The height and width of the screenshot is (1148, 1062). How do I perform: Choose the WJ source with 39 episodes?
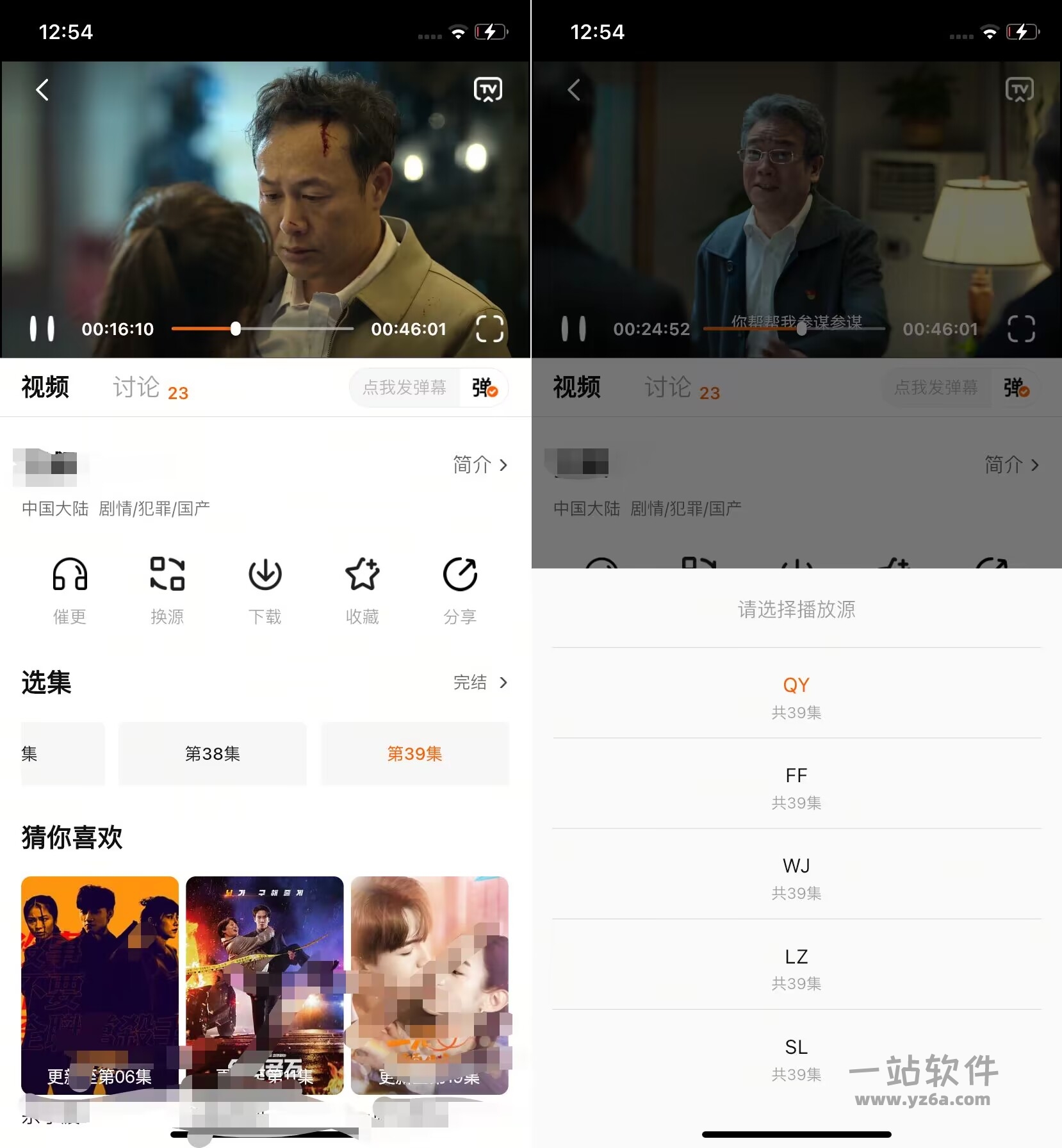[796, 876]
